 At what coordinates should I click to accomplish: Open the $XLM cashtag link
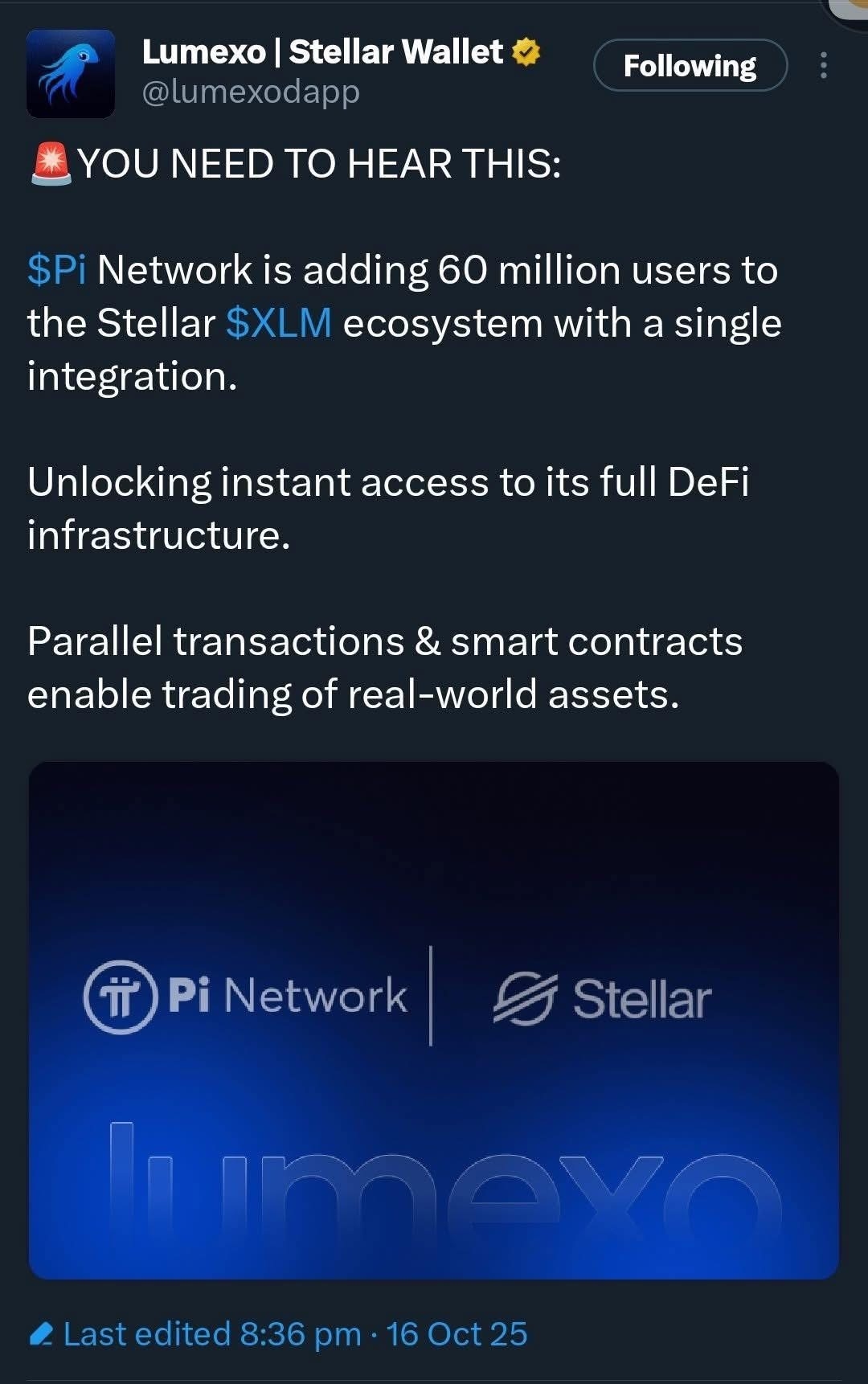[279, 323]
